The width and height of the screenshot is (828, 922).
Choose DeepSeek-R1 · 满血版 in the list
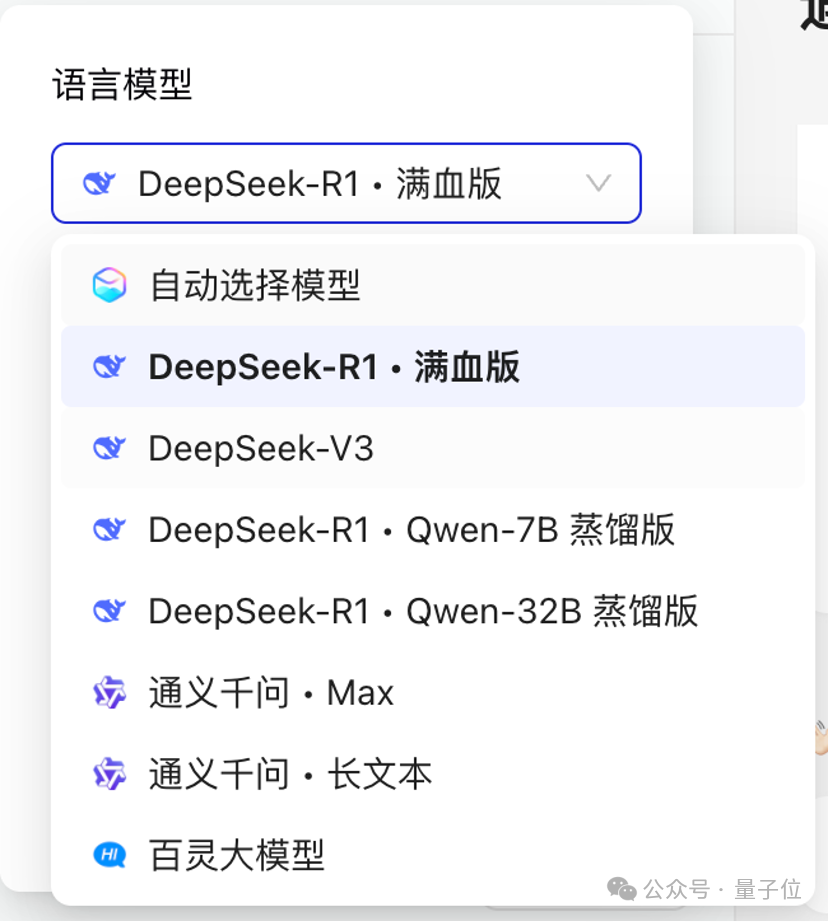pos(433,366)
